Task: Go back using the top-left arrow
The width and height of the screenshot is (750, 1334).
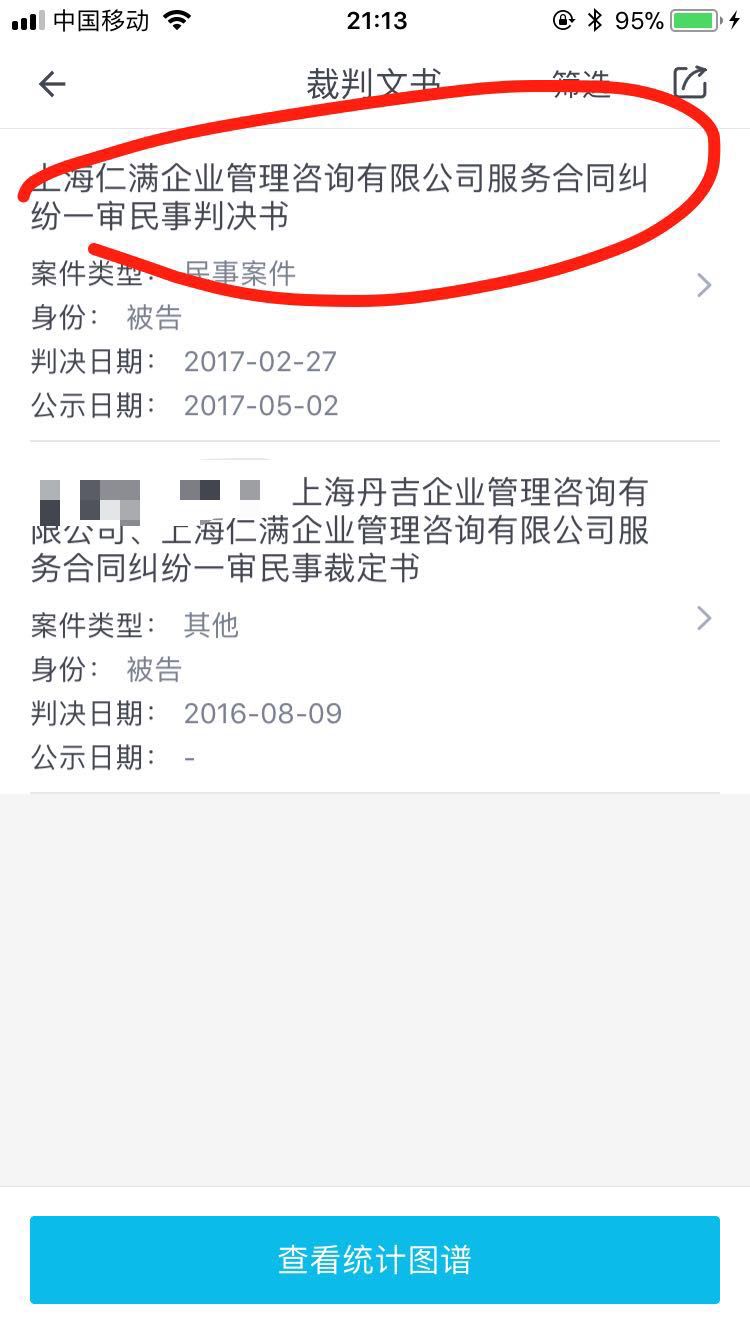Action: 52,84
